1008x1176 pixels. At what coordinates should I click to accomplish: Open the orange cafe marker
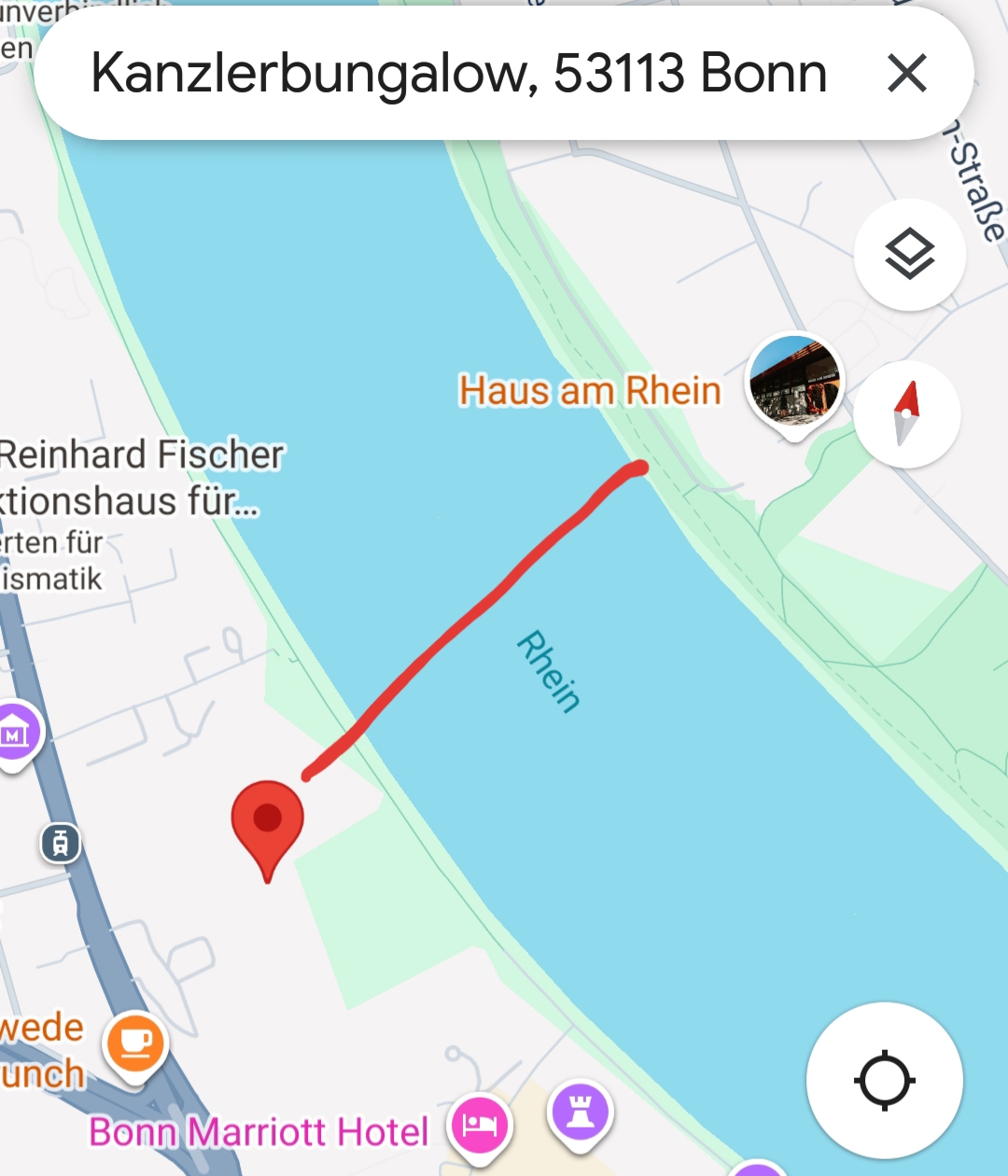point(136,1043)
